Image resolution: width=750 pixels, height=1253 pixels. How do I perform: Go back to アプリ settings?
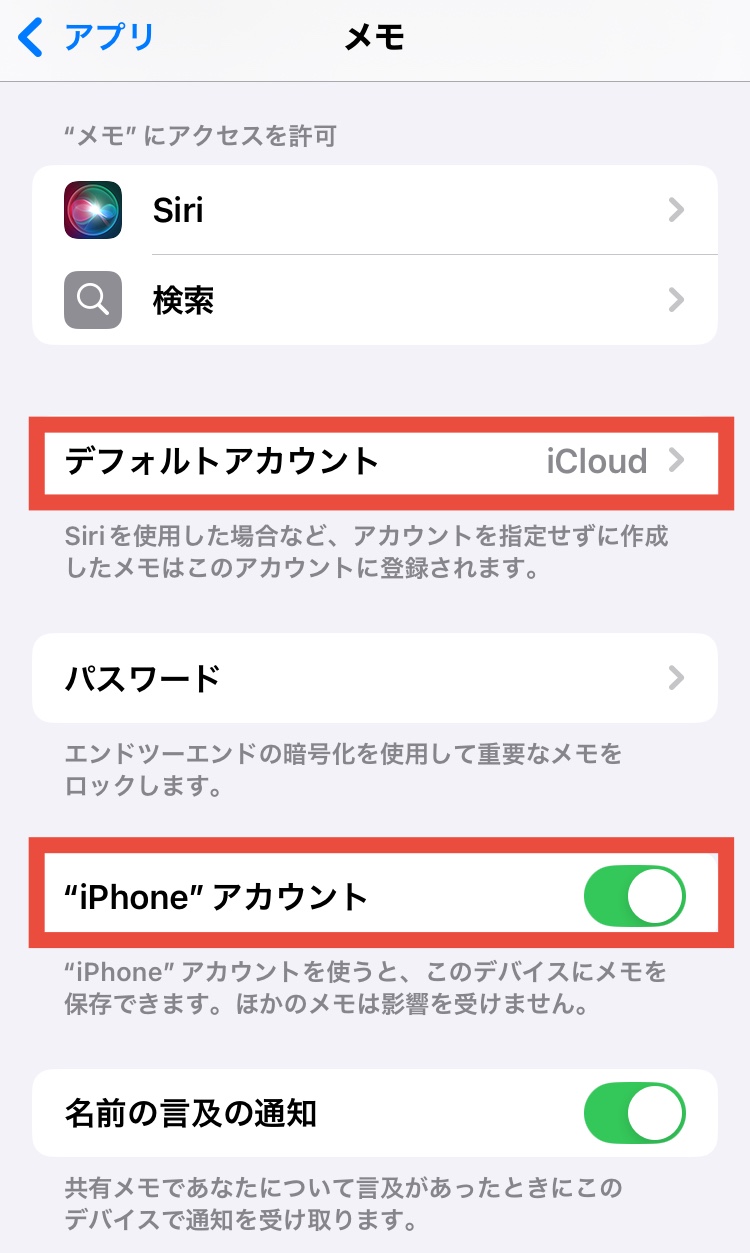pos(88,38)
